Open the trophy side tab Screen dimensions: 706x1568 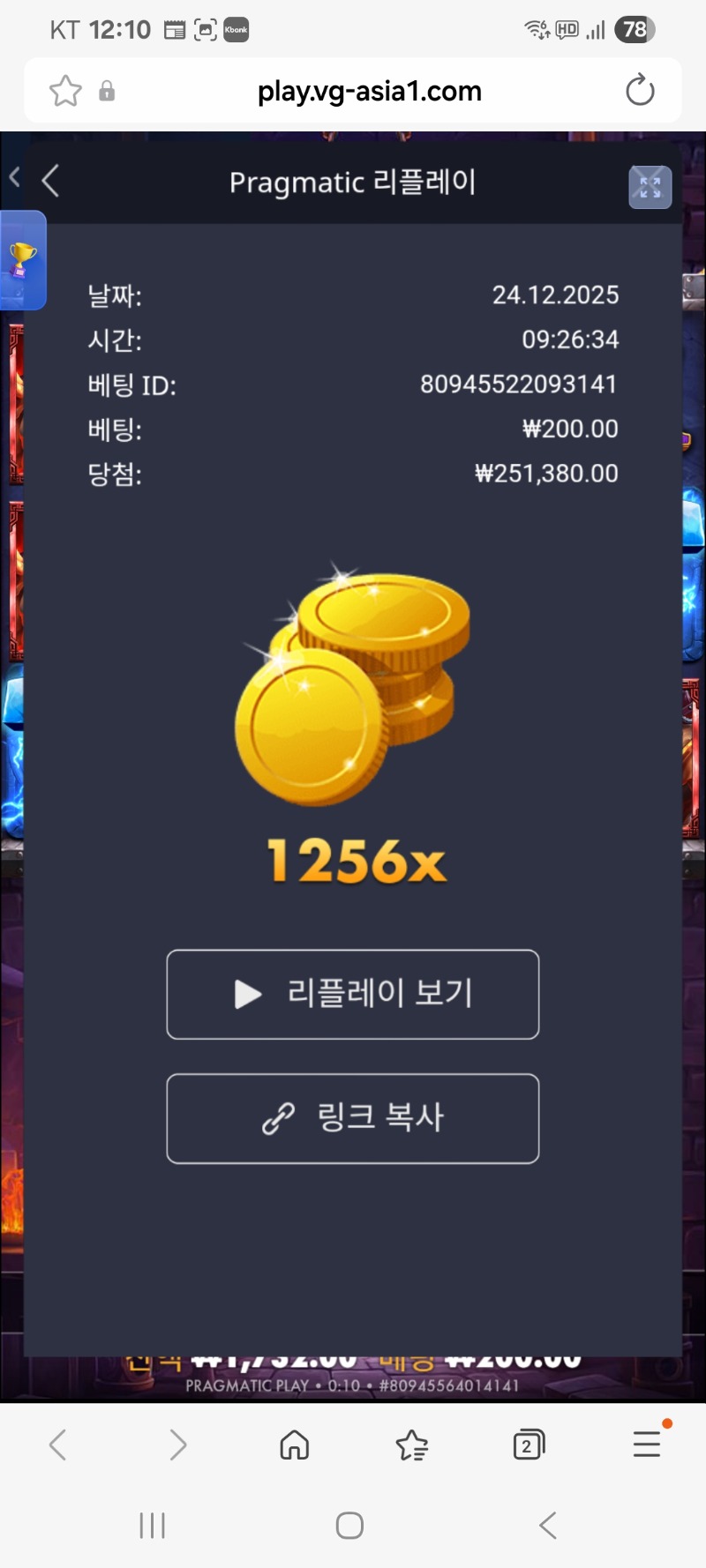pos(23,260)
